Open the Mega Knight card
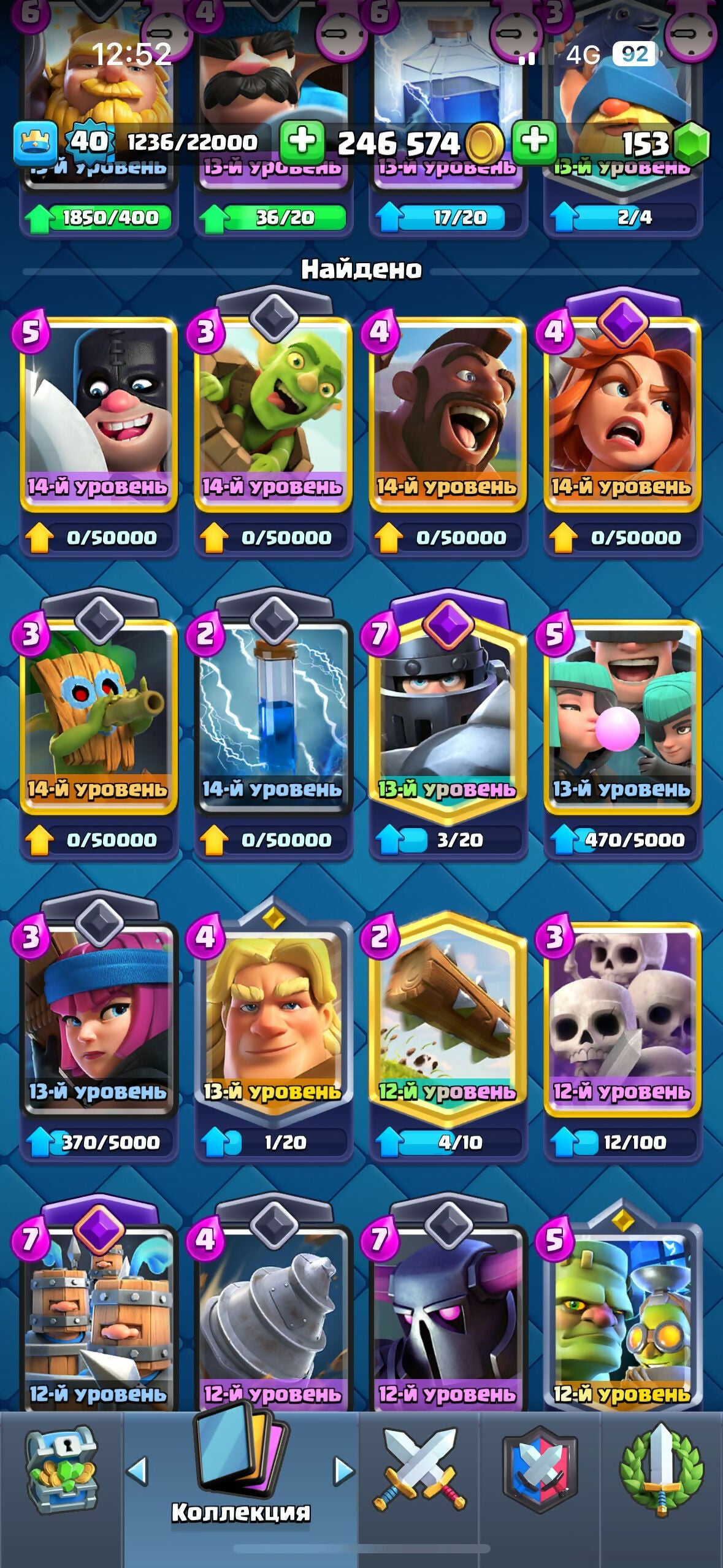The image size is (723, 1568). pyautogui.click(x=448, y=715)
